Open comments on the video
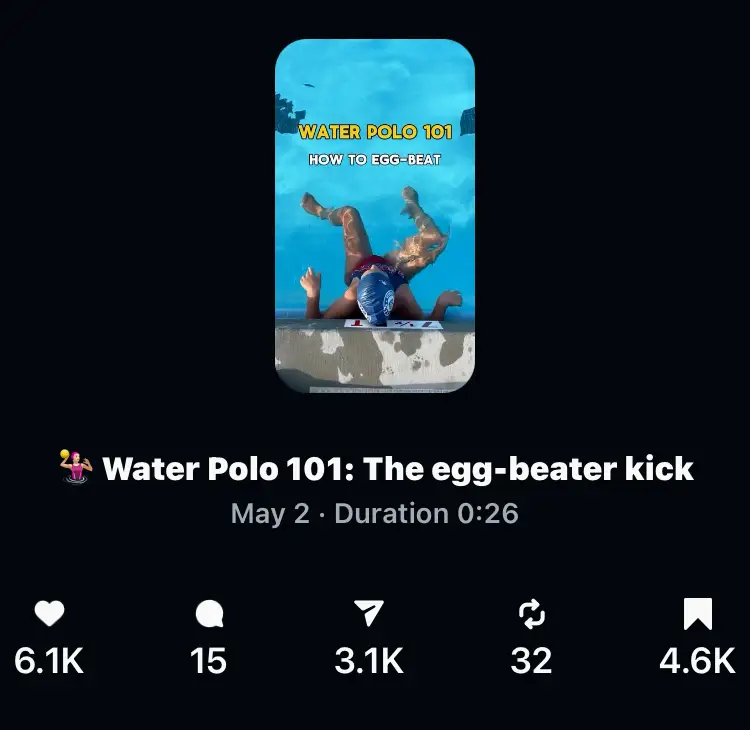Image resolution: width=750 pixels, height=730 pixels. tap(210, 613)
